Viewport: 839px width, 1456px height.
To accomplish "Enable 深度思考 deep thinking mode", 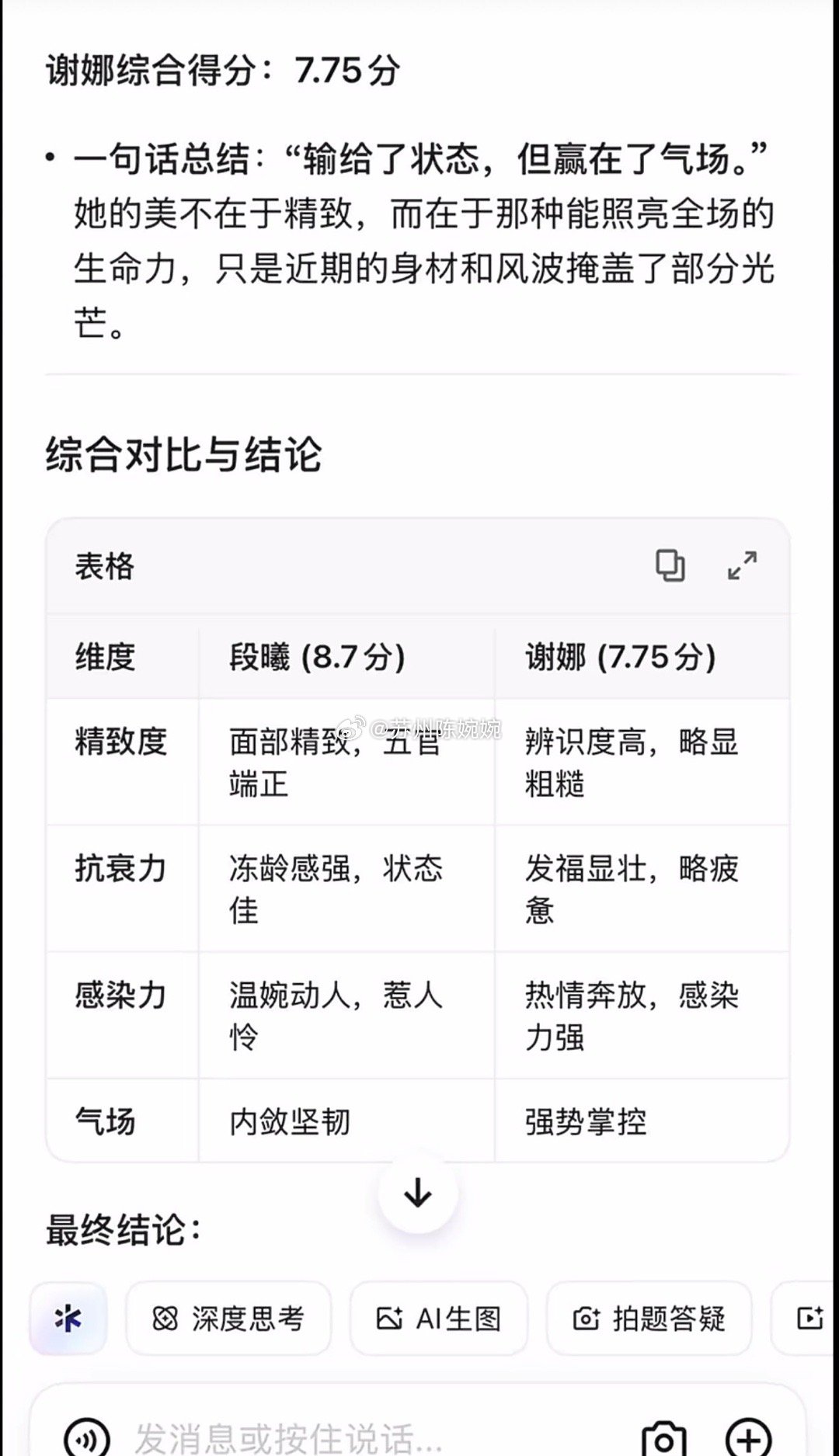I will (x=229, y=1318).
